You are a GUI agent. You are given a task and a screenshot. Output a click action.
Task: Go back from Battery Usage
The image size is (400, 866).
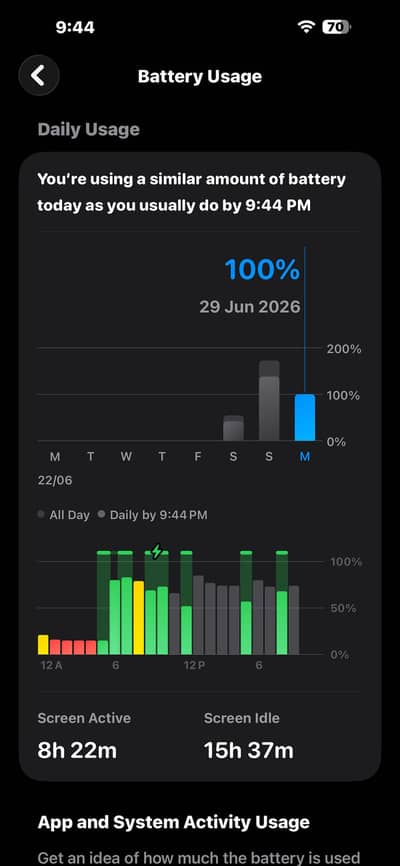[39, 75]
